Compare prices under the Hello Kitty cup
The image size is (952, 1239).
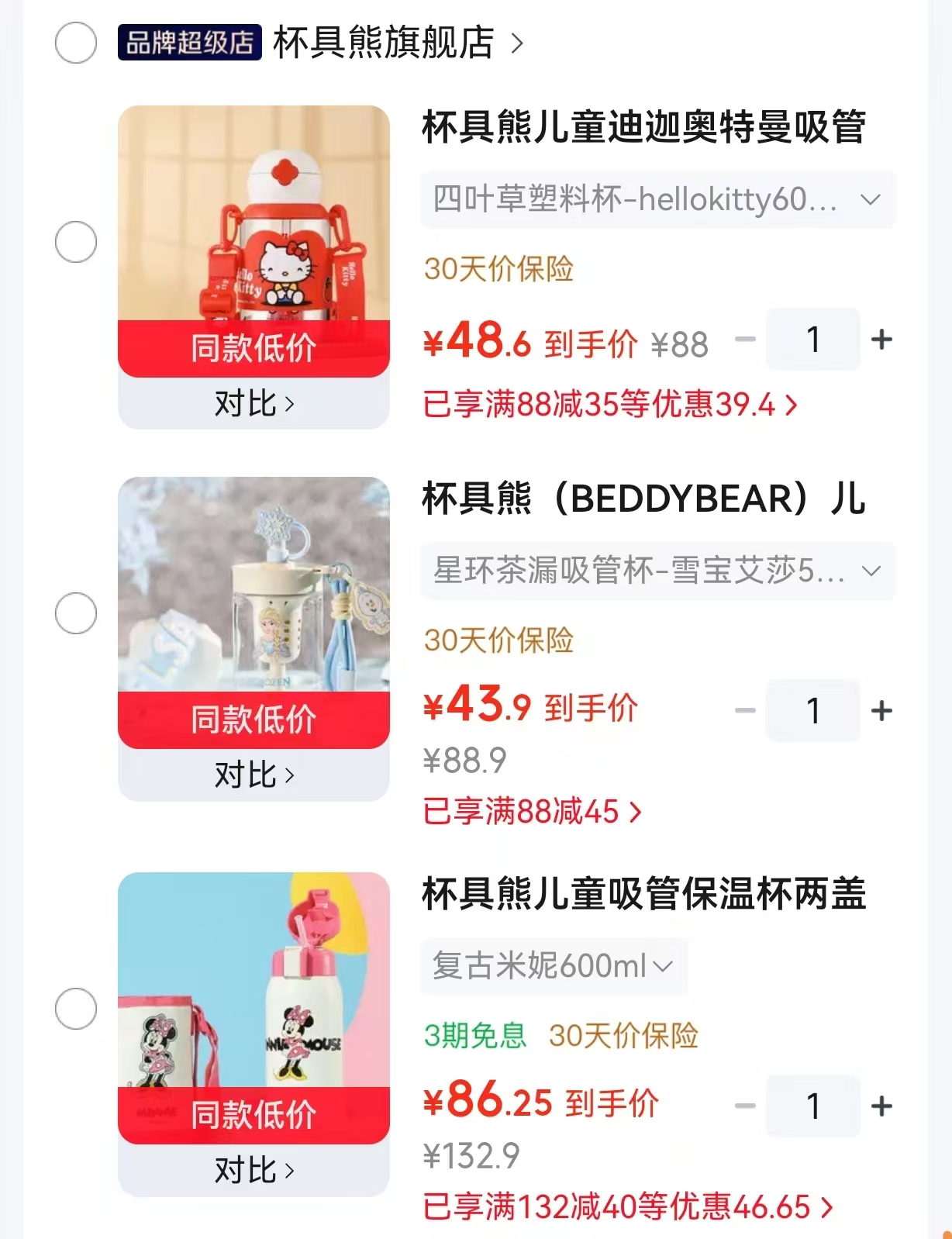coord(254,403)
